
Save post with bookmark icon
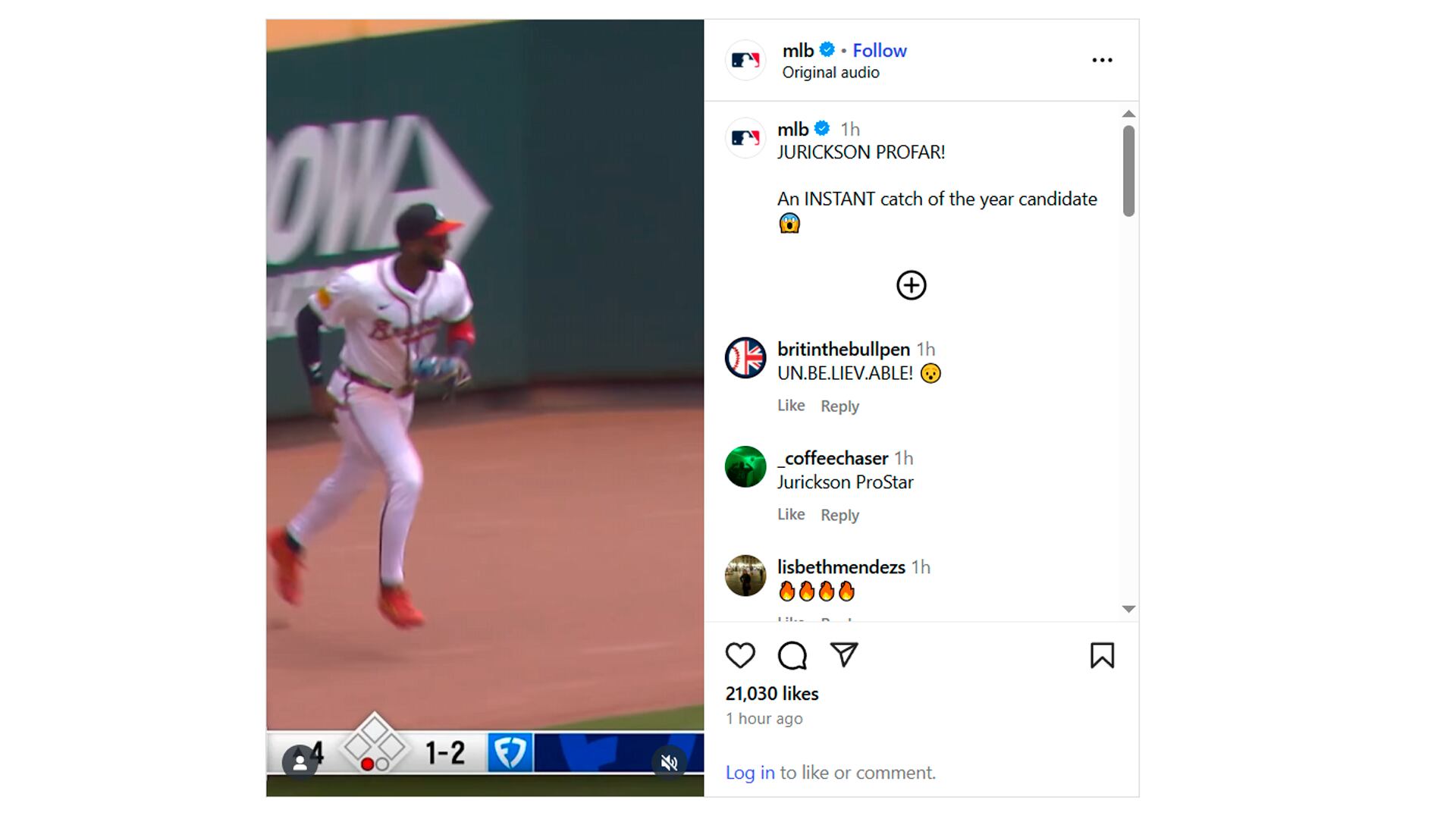point(1102,656)
